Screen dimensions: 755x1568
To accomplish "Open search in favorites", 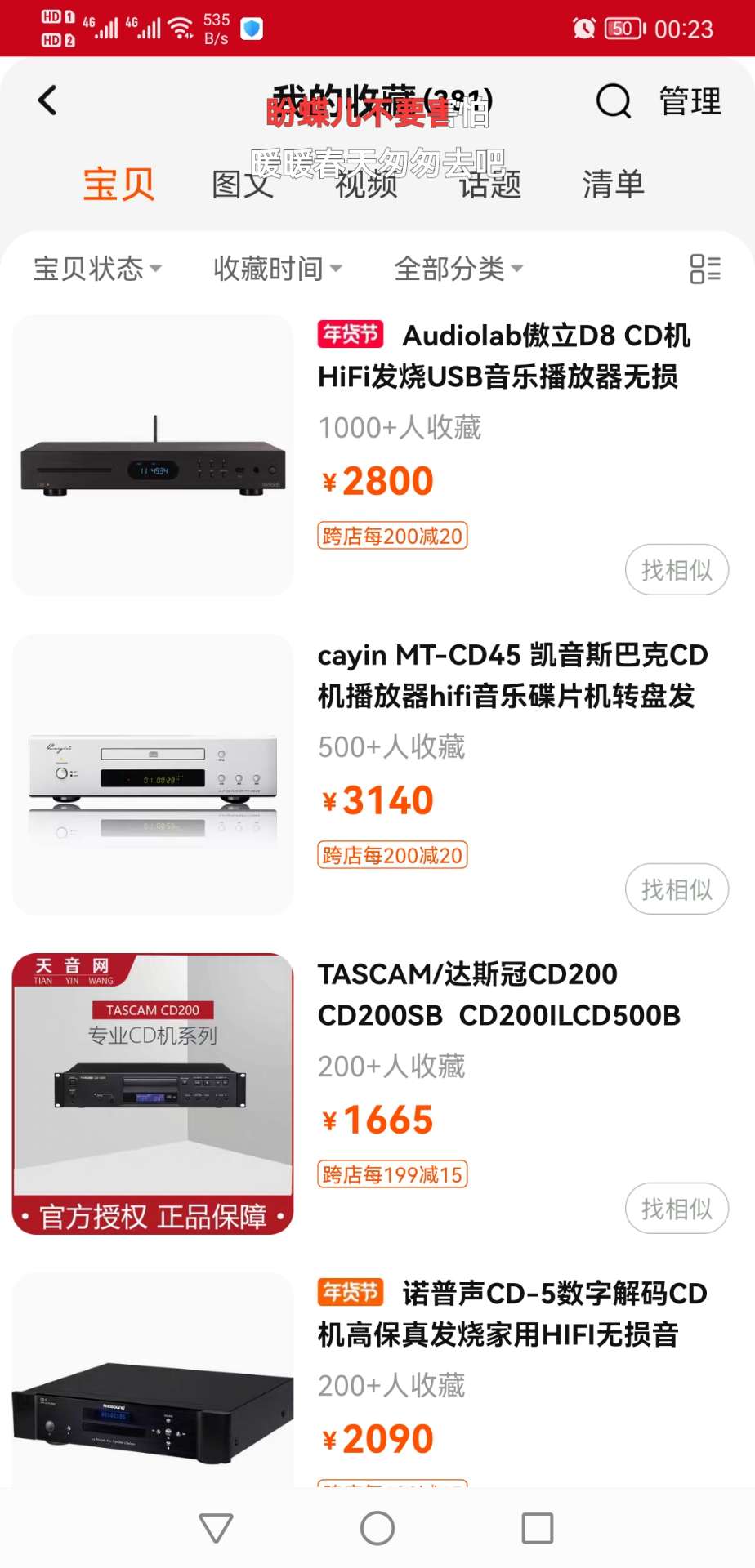I will point(613,101).
